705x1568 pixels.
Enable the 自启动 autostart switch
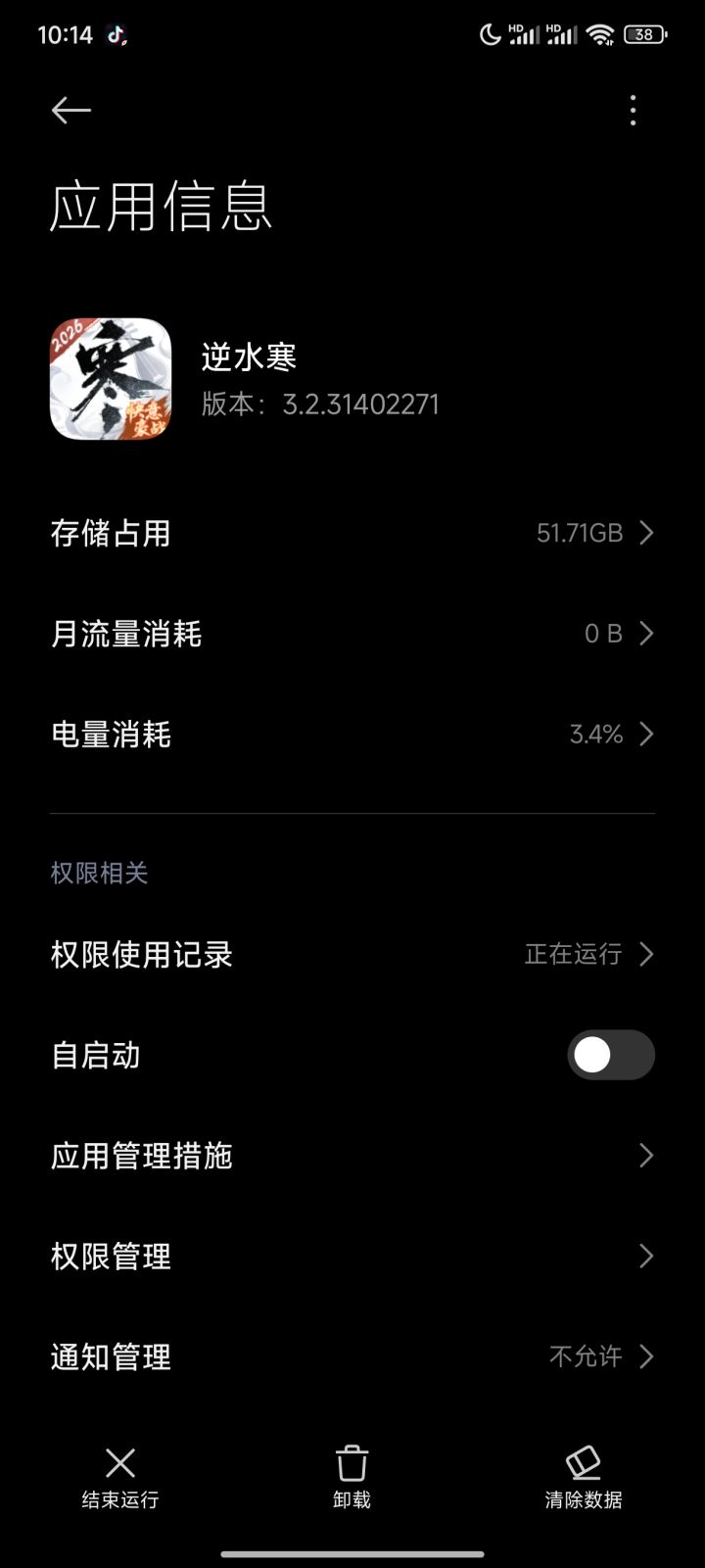point(609,1055)
